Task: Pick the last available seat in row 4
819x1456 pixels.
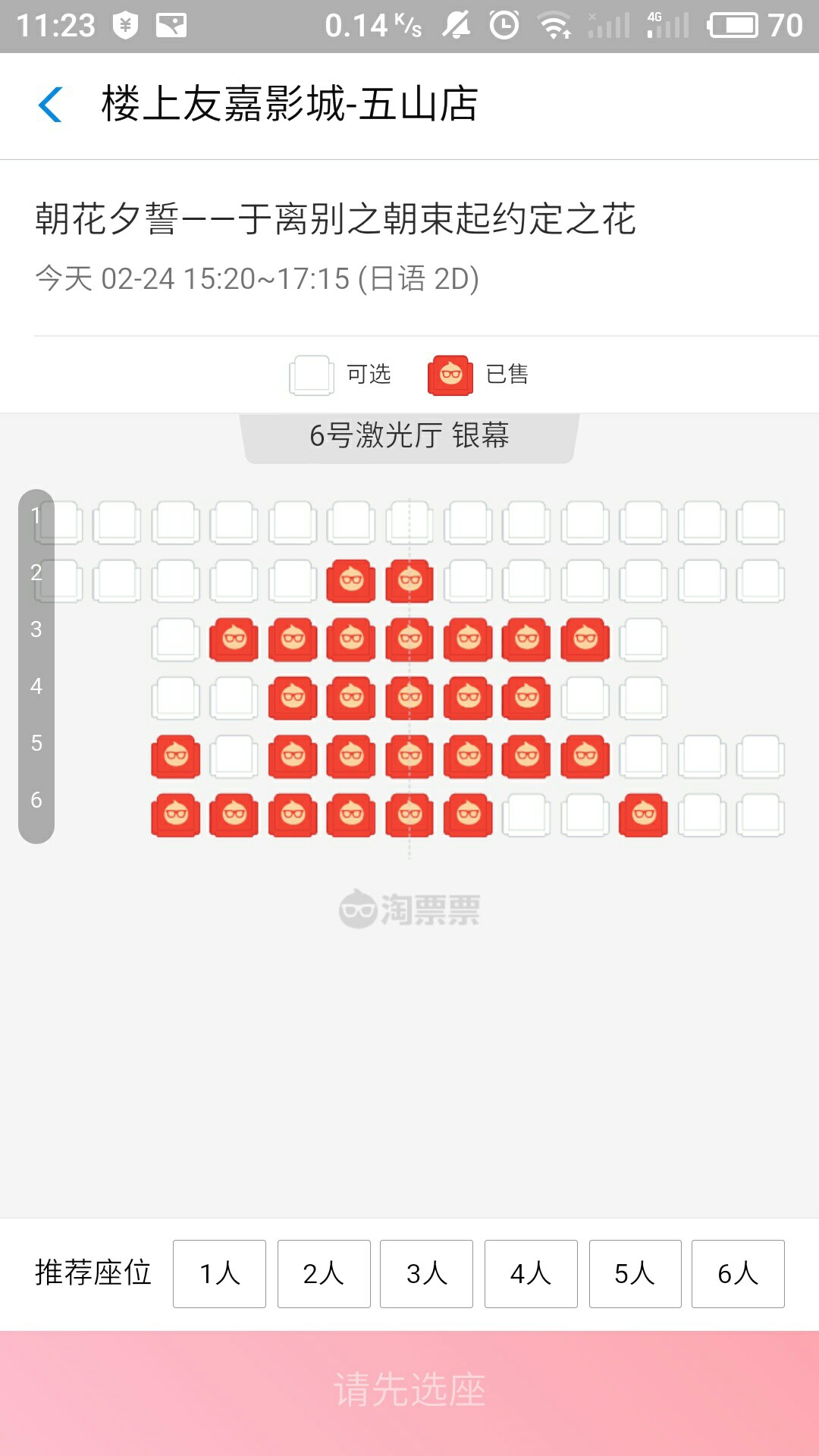Action: (x=644, y=698)
